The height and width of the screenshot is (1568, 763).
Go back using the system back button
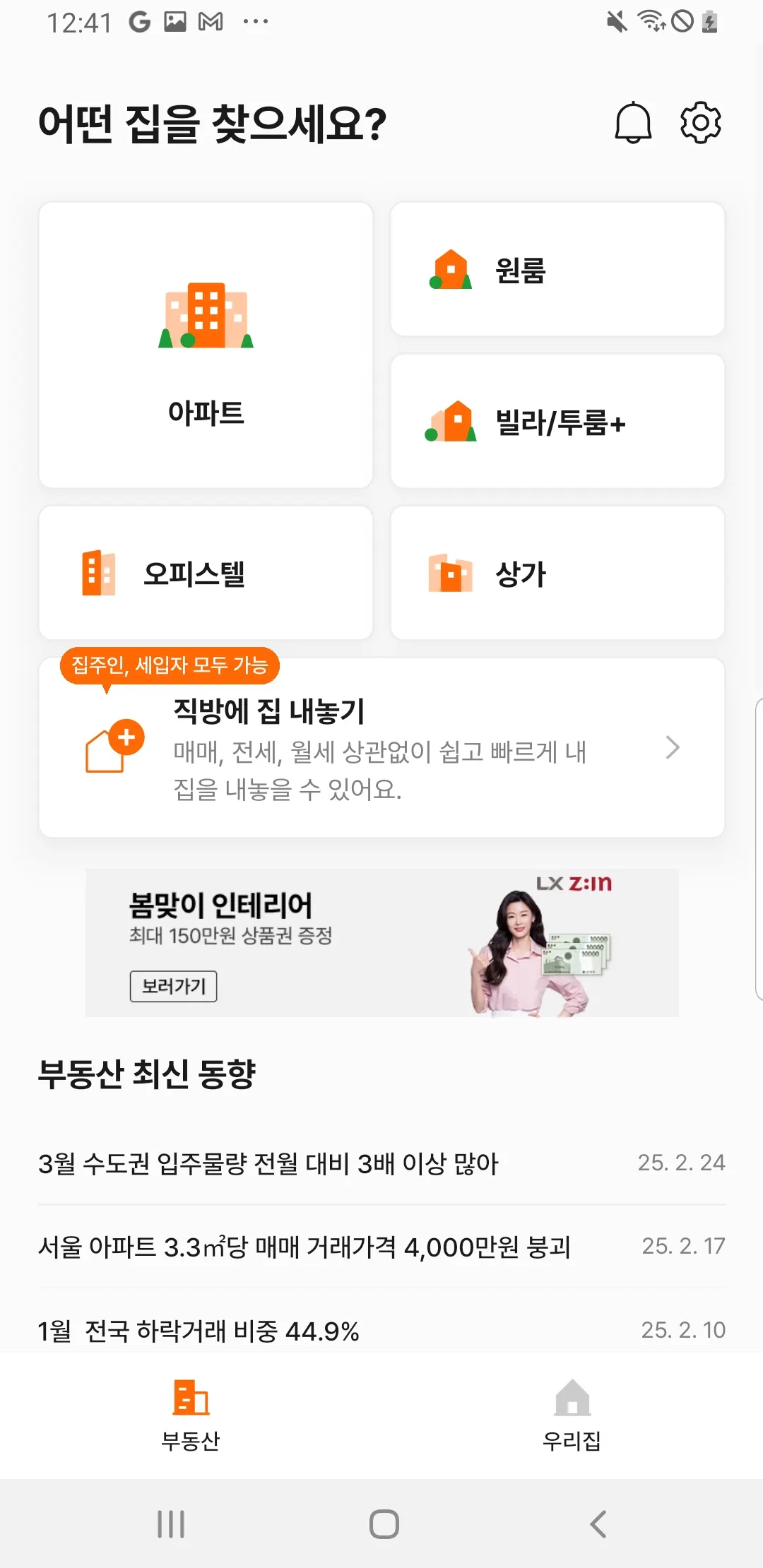coord(598,1524)
